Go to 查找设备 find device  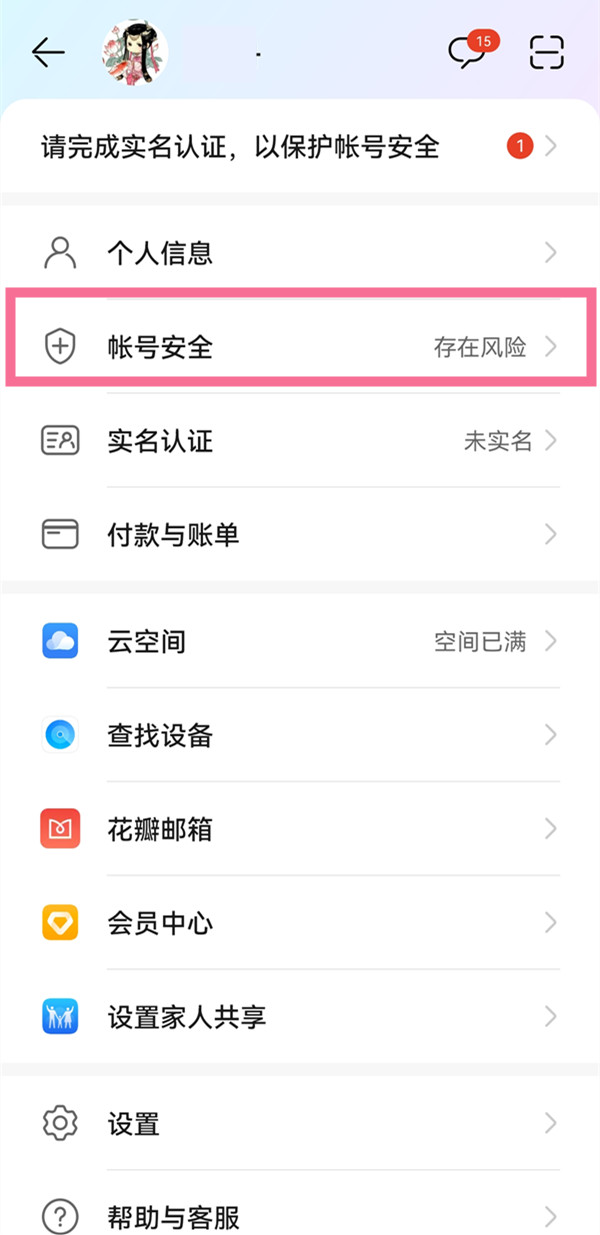click(x=298, y=736)
